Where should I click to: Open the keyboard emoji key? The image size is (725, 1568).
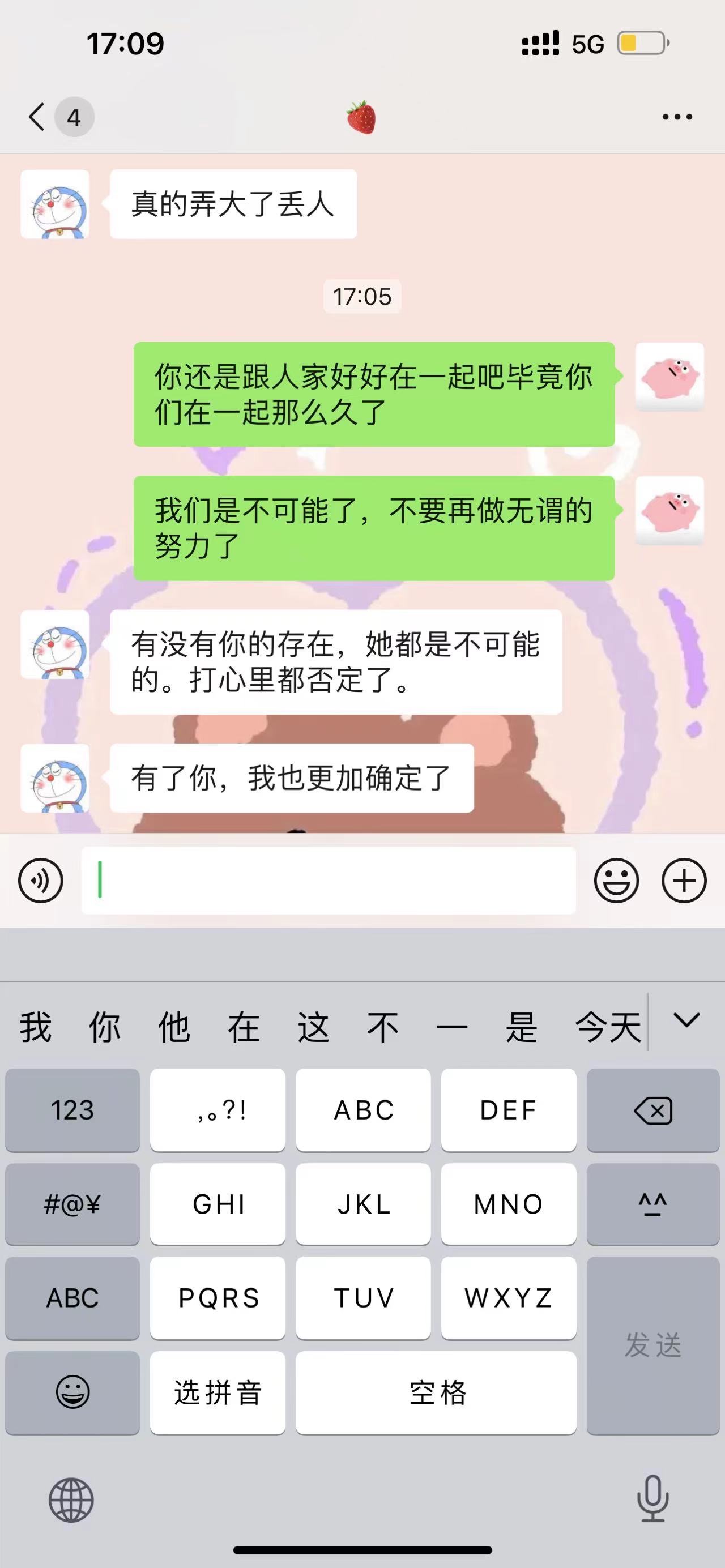[72, 1392]
